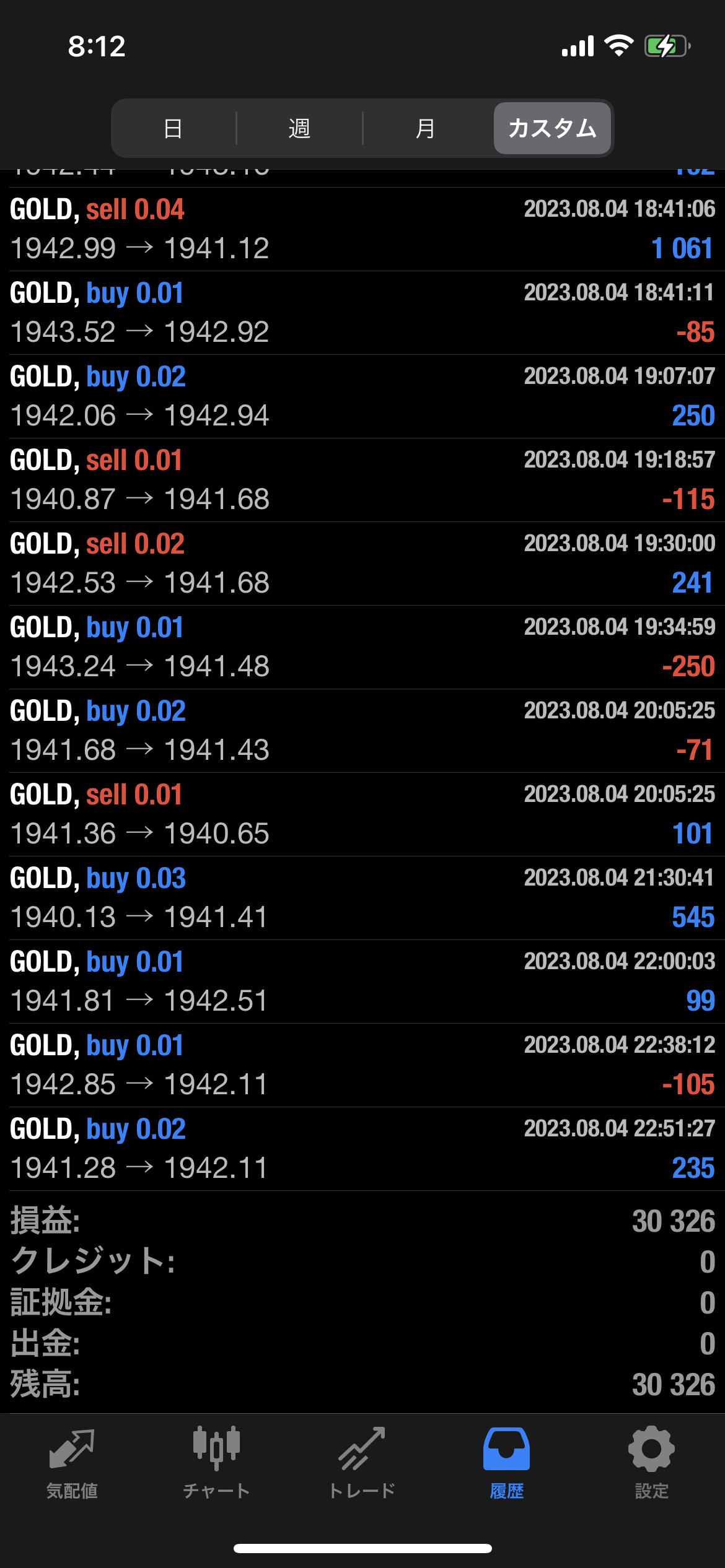This screenshot has width=725, height=1568.
Task: Expand the GOLD sell 0.04 trade at 18:41:06
Action: pos(362,229)
